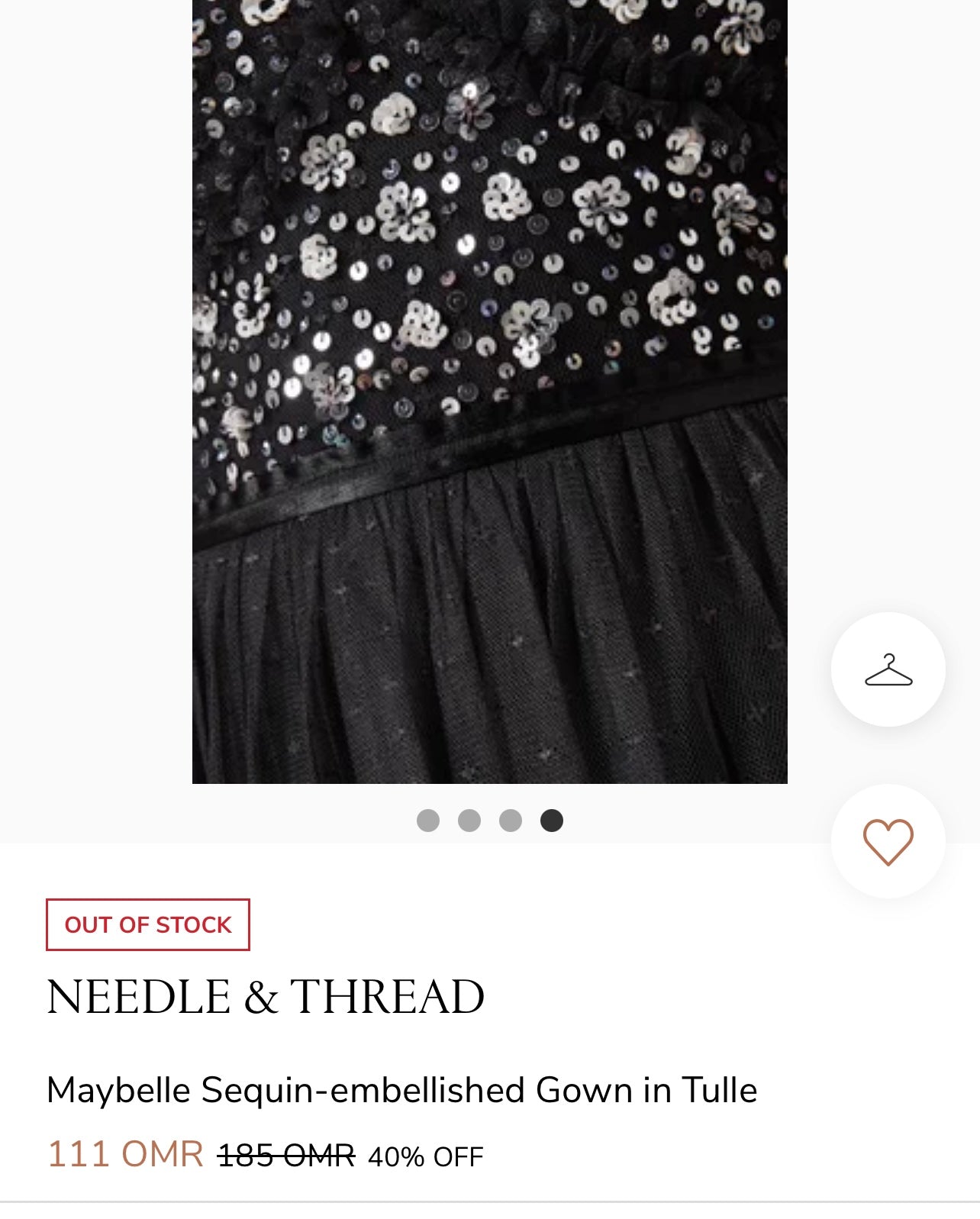This screenshot has height=1219, width=980.
Task: Tap the hanger icon button
Action: [888, 669]
